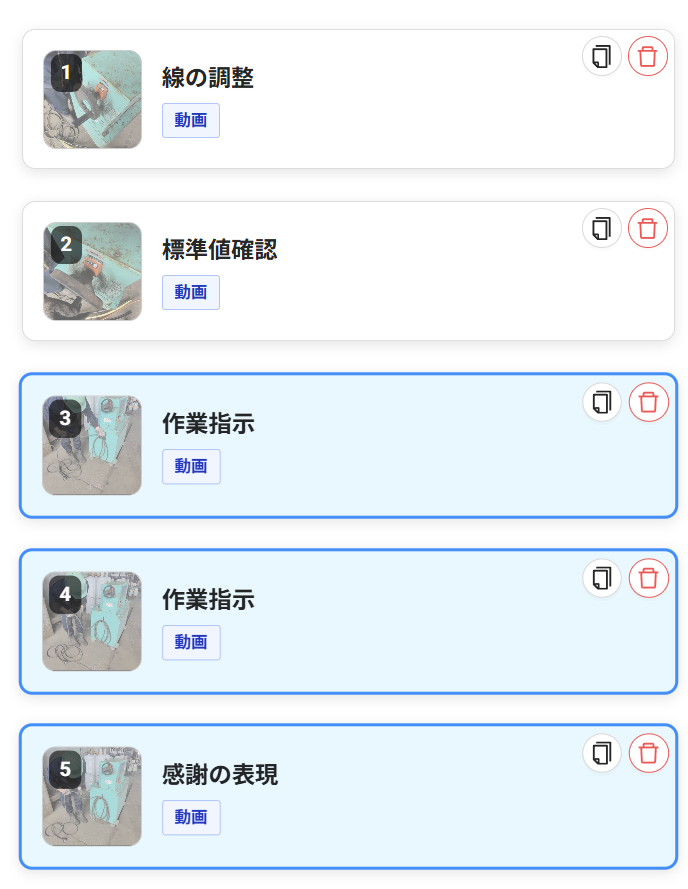Duplicate step 1 線の調整
This screenshot has width=688, height=889.
point(602,56)
